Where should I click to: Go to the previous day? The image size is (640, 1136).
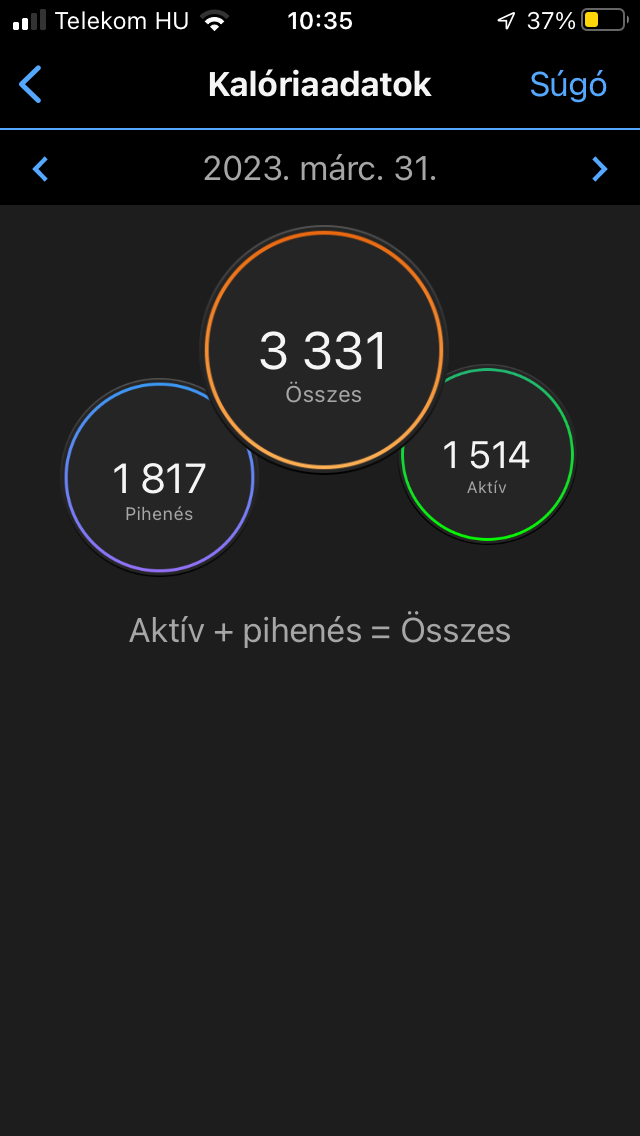click(x=41, y=169)
